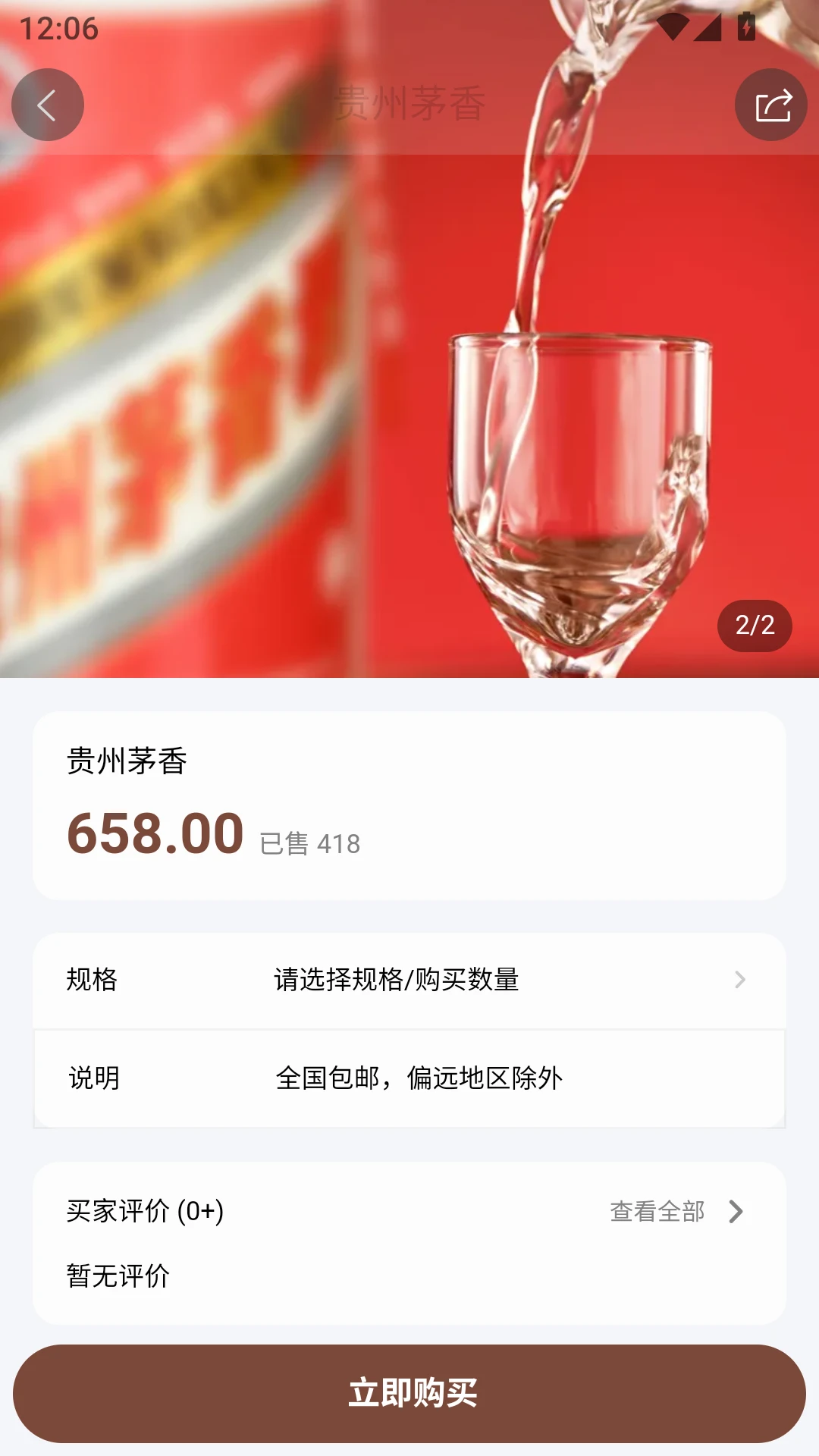Image resolution: width=819 pixels, height=1456 pixels.
Task: Select the 买家评价 (0+) section header
Action: pos(143,1211)
